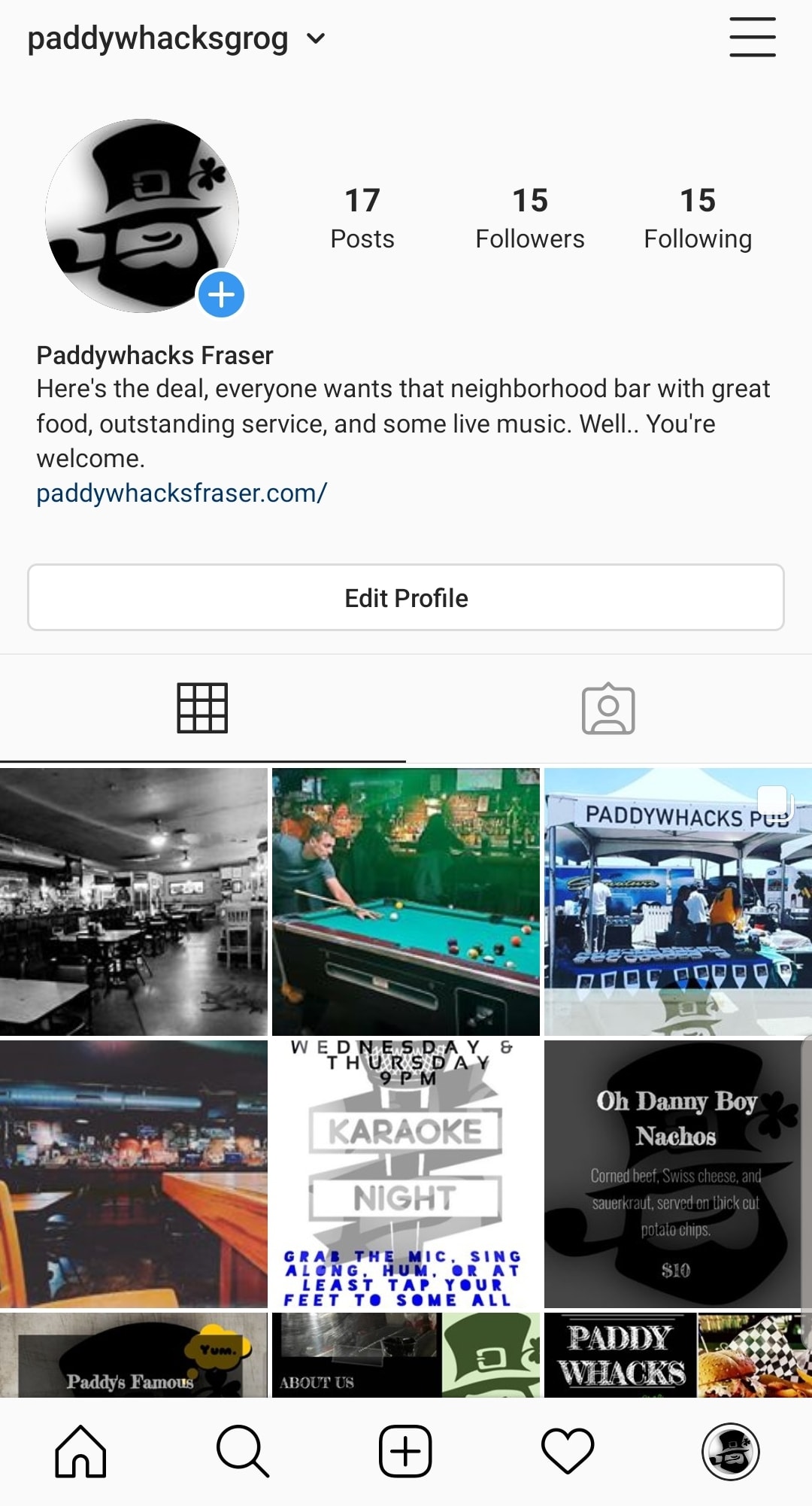The width and height of the screenshot is (812, 1506).
Task: Open the Paddywhacks Pub tent post
Action: (677, 901)
